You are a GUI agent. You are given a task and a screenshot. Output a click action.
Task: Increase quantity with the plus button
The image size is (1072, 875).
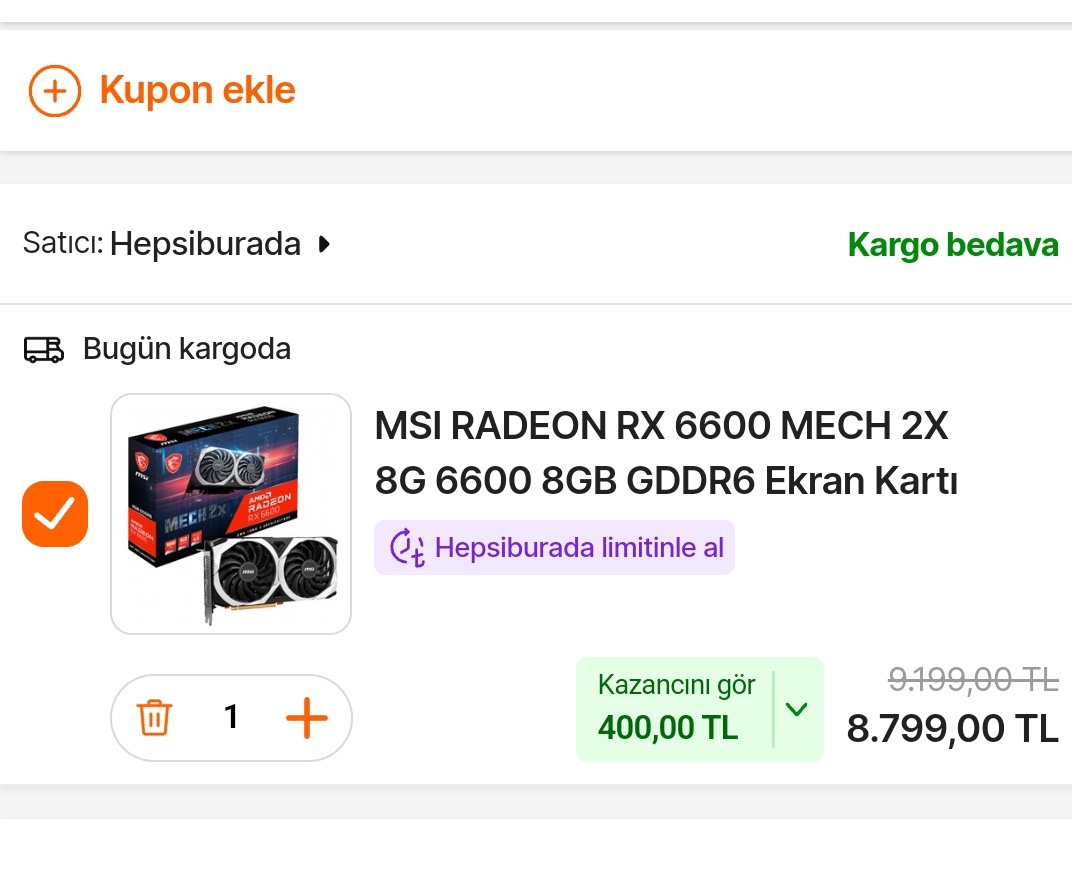307,718
